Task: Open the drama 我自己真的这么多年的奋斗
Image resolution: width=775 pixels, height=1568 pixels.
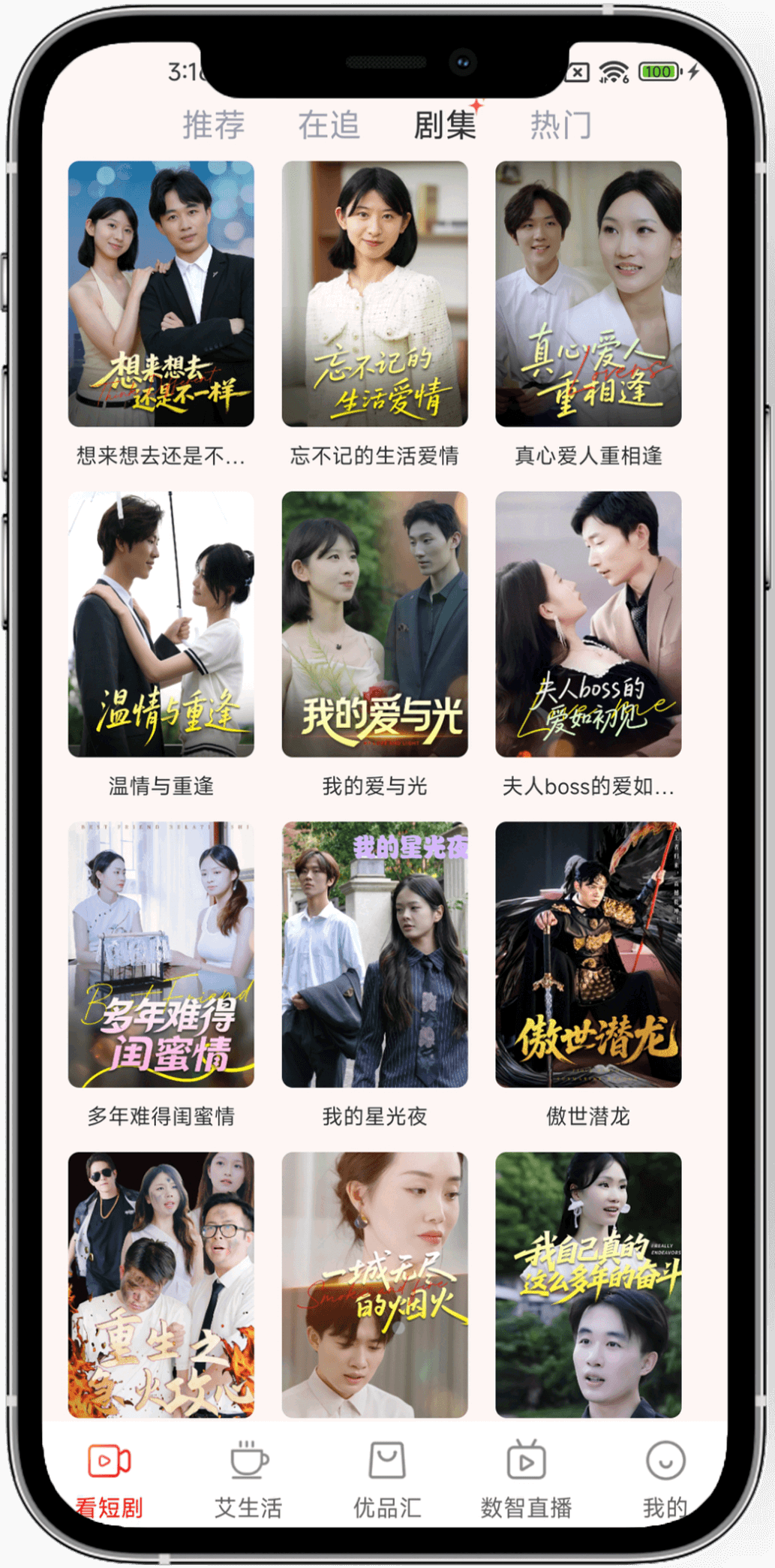Action: (x=588, y=1285)
